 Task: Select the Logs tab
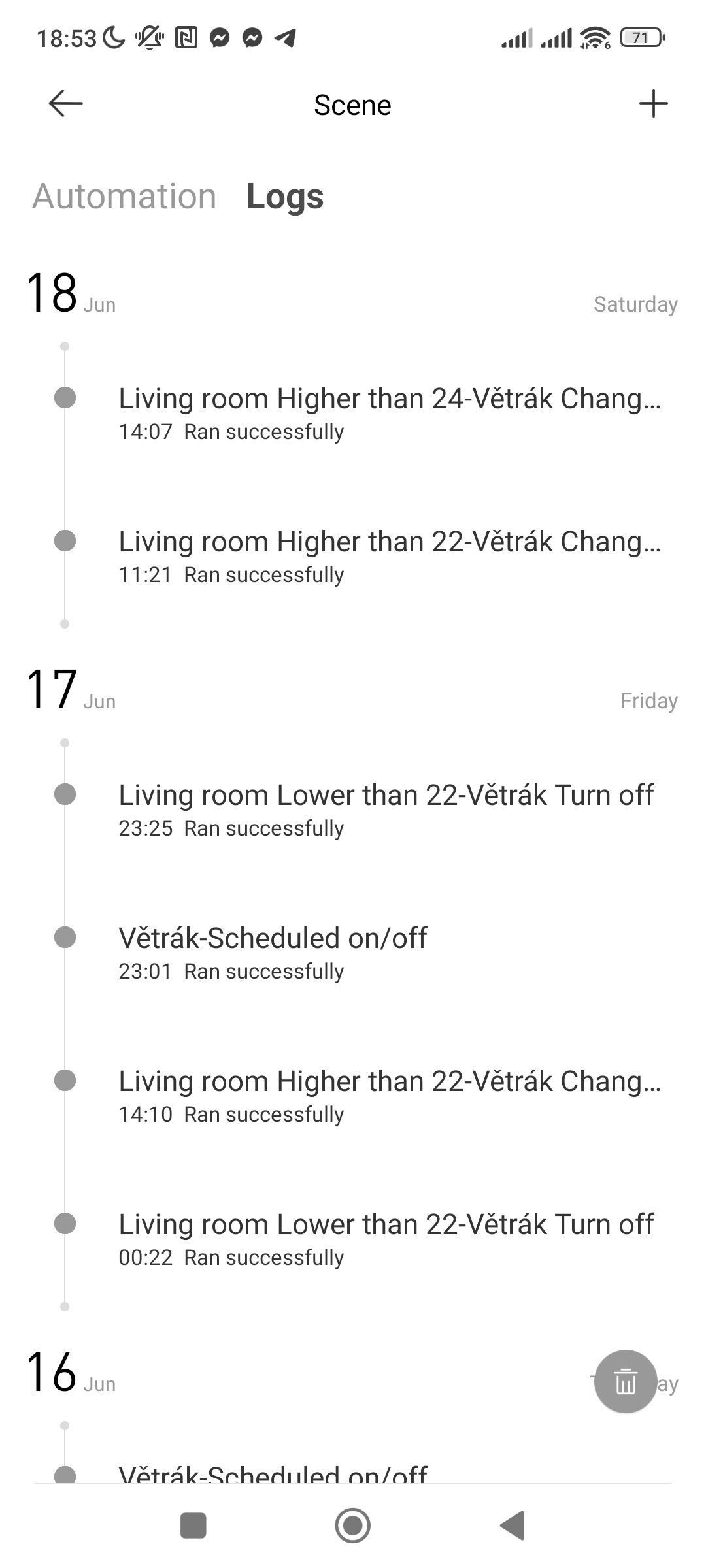click(284, 196)
